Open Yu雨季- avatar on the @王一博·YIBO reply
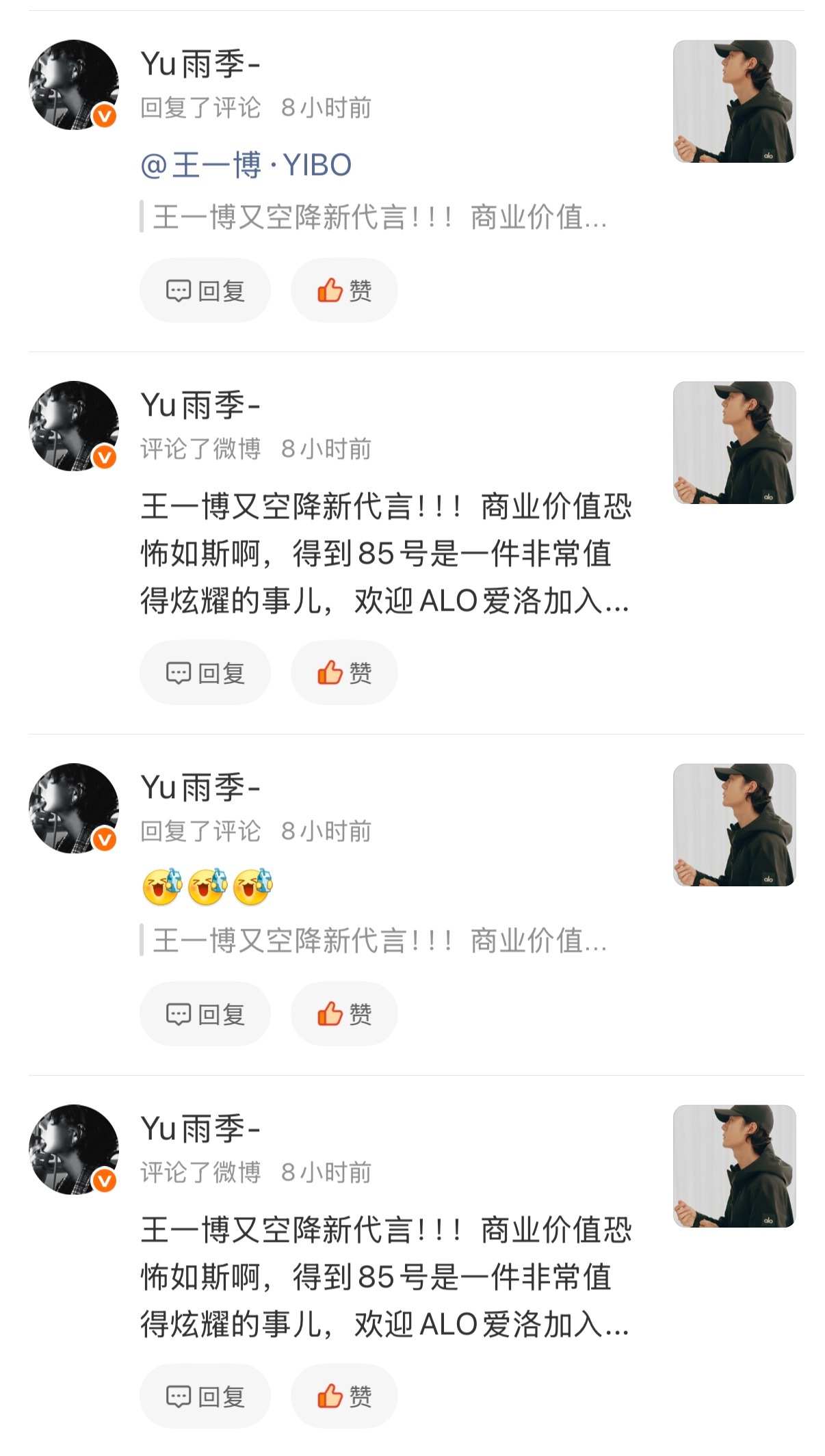825x1456 pixels. tap(74, 85)
